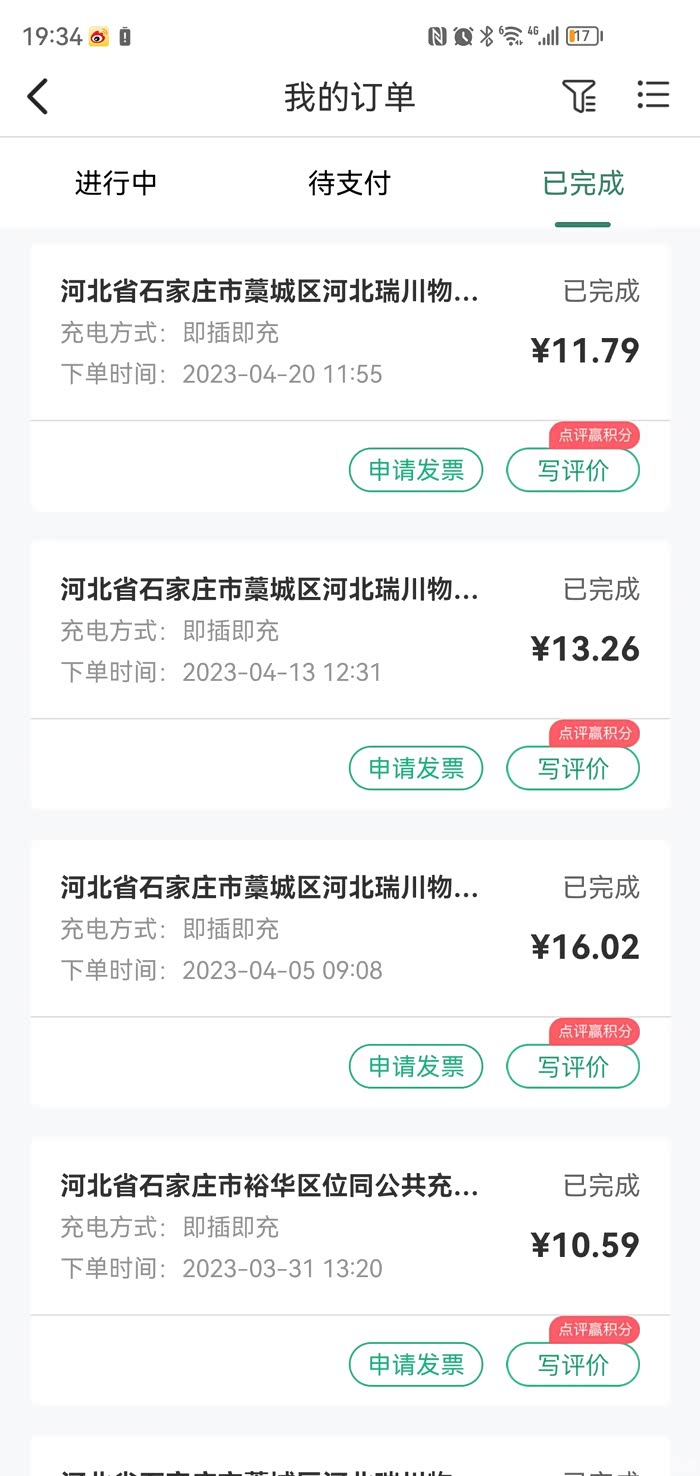Tap 申请发票 on the ¥16.02 order
The height and width of the screenshot is (1476, 700).
(416, 1066)
